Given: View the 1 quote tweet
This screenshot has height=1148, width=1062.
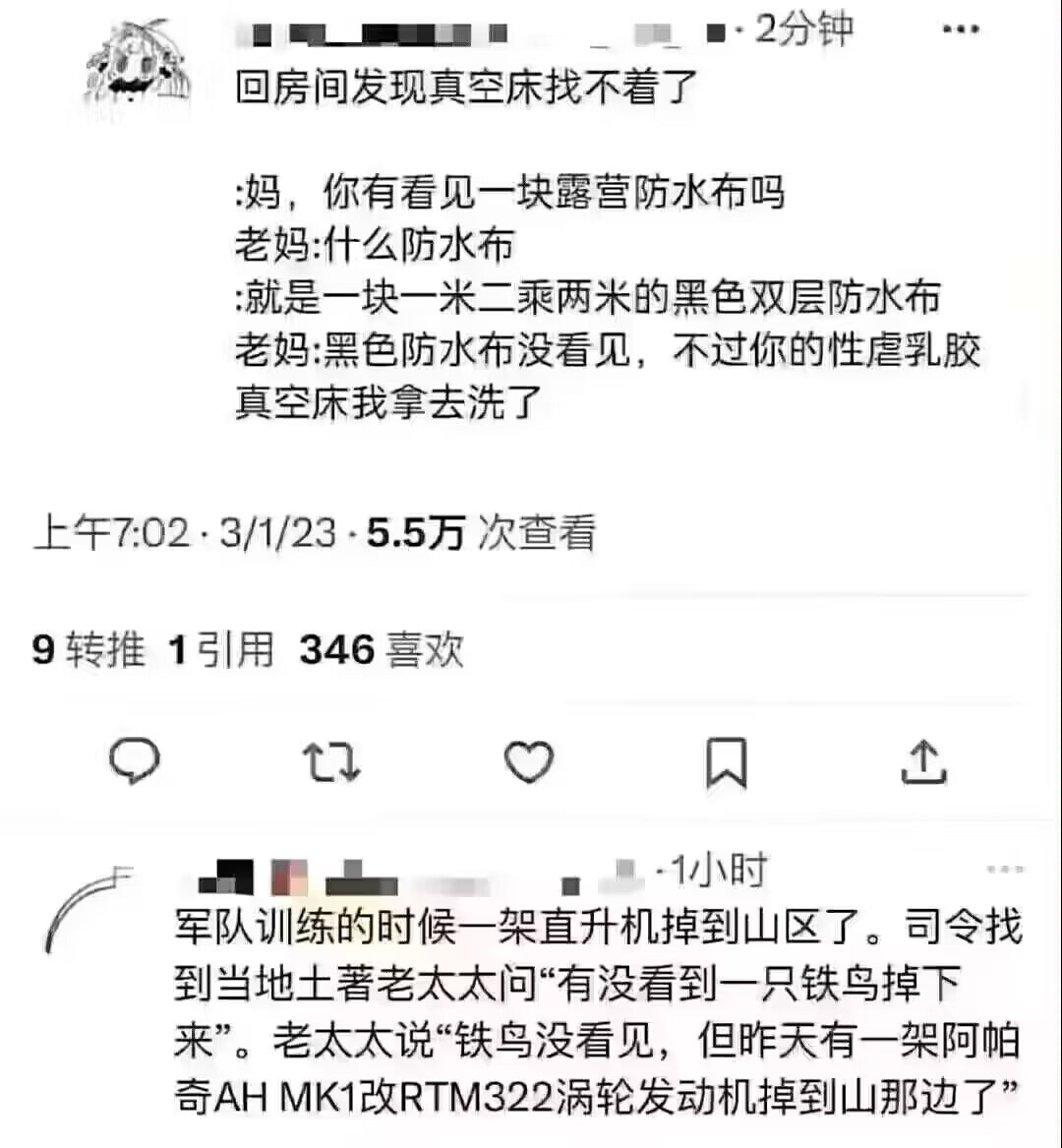Looking at the screenshot, I should (x=221, y=650).
